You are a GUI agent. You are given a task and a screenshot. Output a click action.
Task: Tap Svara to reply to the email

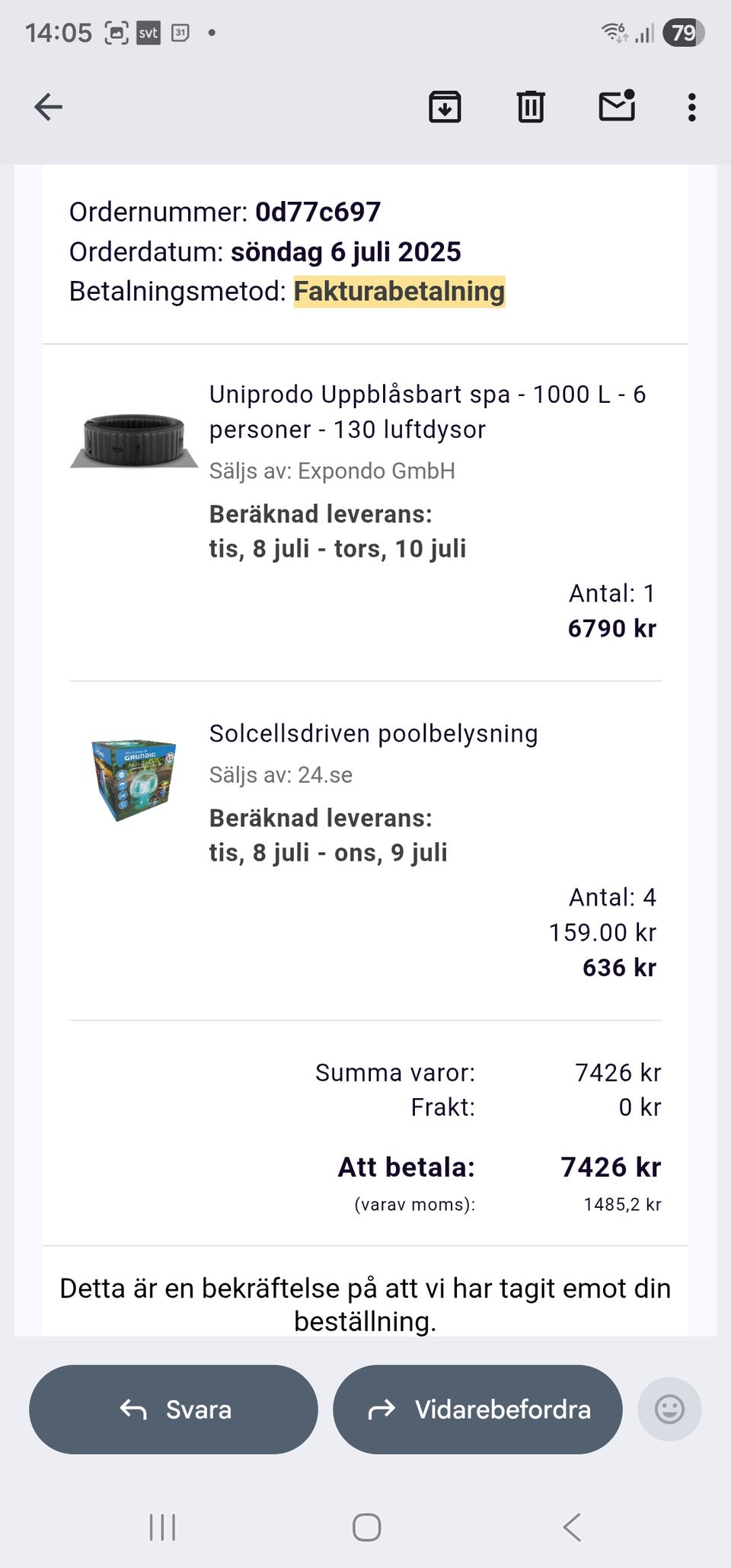pos(172,1410)
